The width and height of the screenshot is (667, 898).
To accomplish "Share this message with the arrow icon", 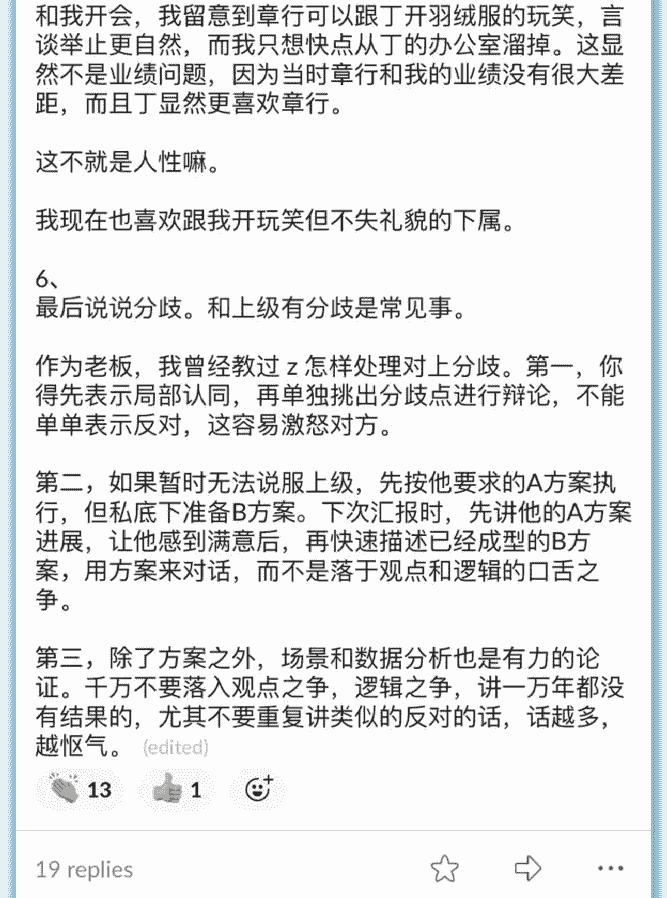I will (x=528, y=868).
